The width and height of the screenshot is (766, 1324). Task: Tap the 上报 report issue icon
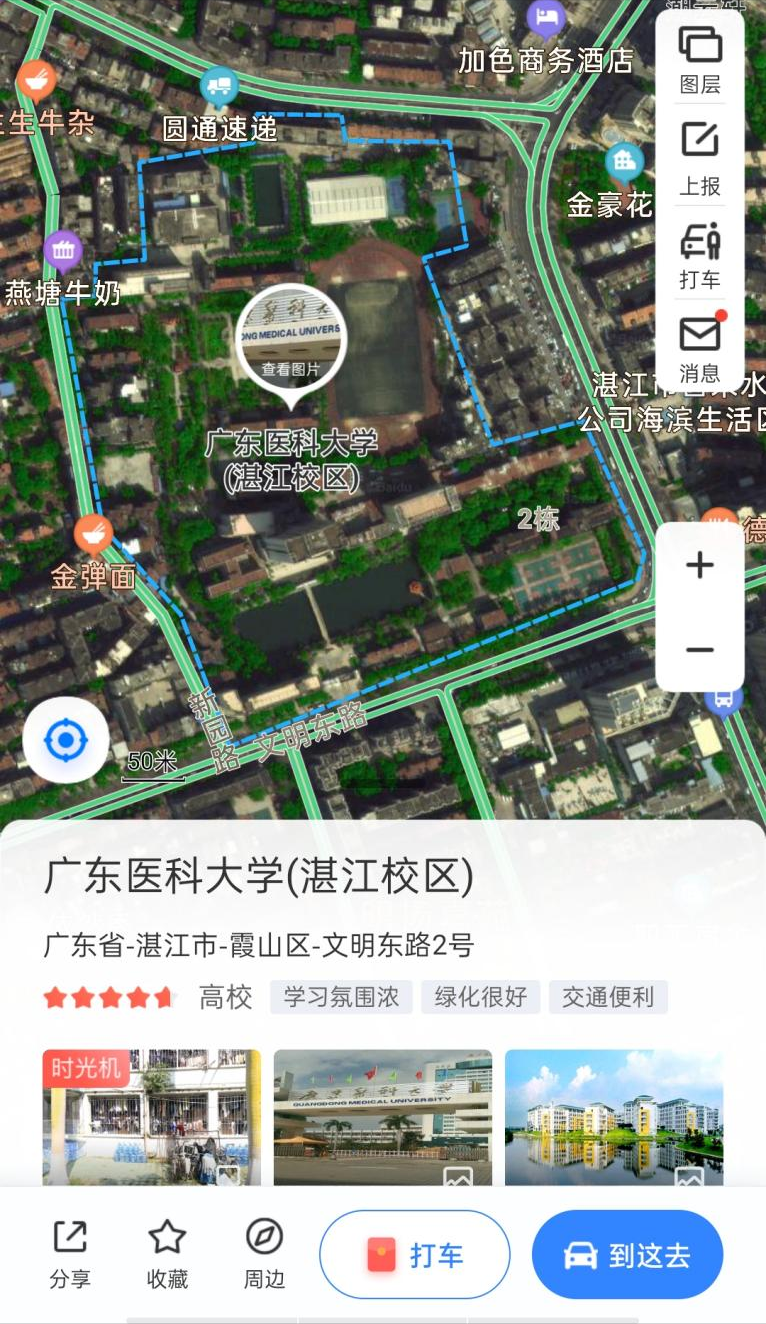[x=699, y=155]
